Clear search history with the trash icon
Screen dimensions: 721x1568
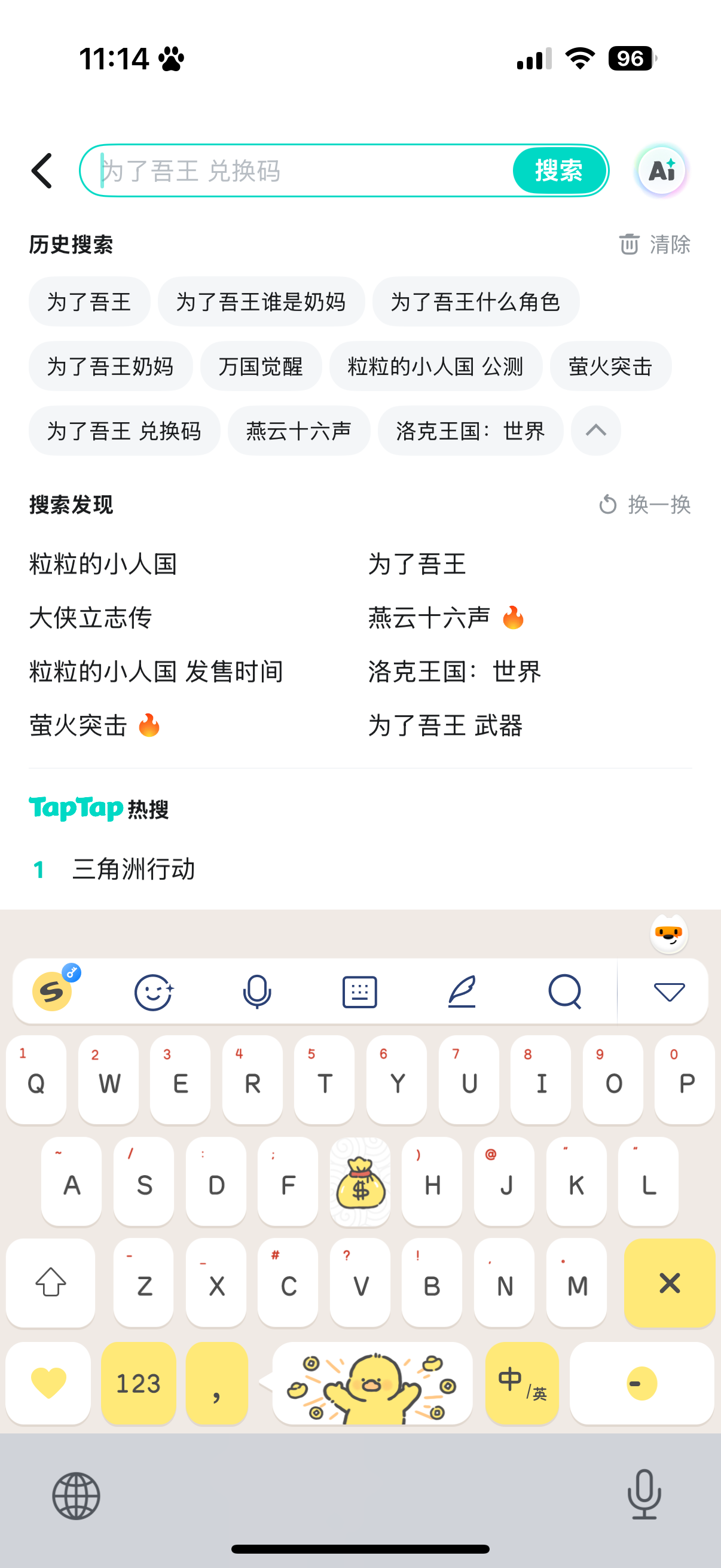630,244
